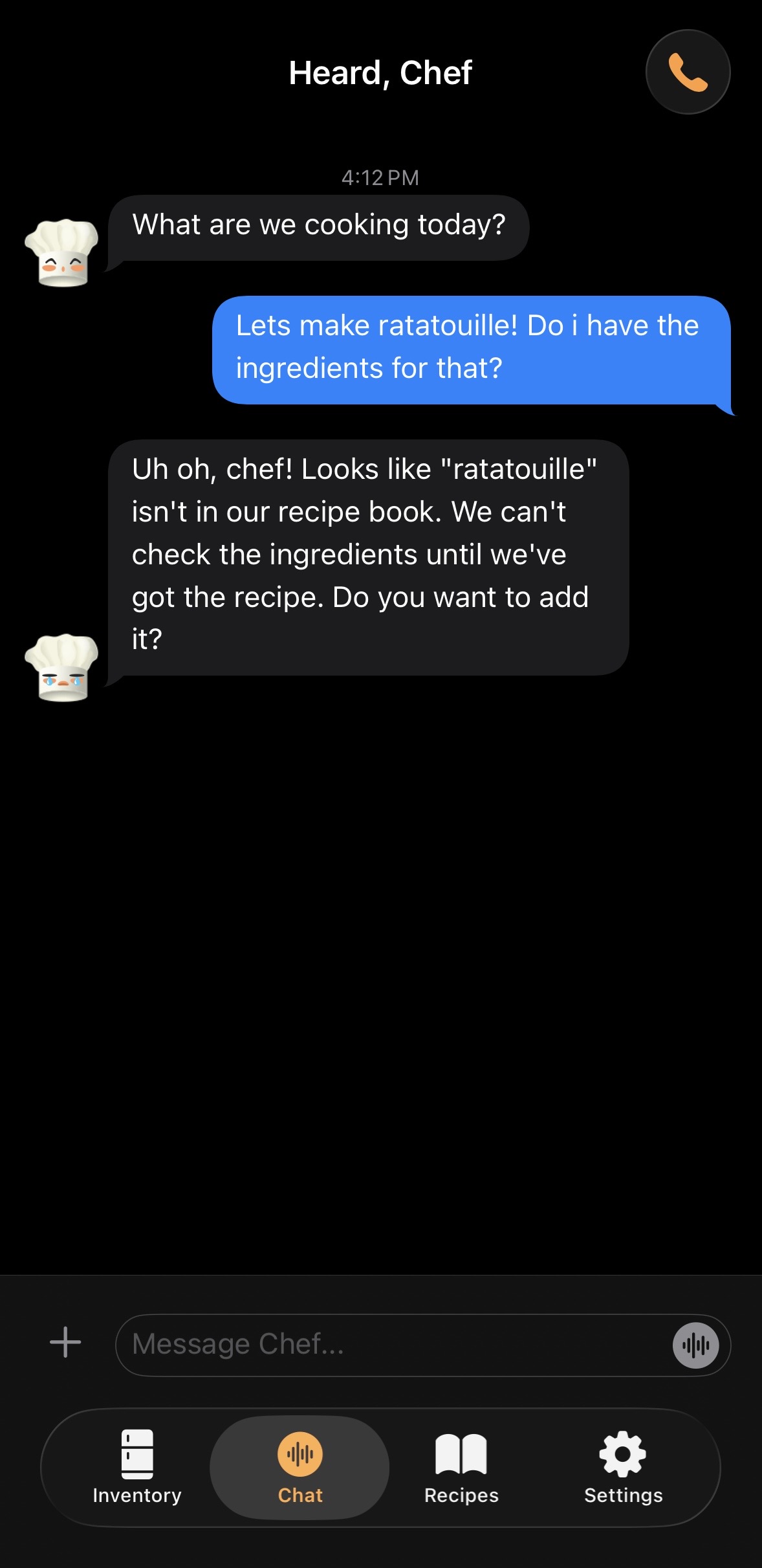Tap the plus attachment icon
The height and width of the screenshot is (1568, 762).
(65, 1342)
